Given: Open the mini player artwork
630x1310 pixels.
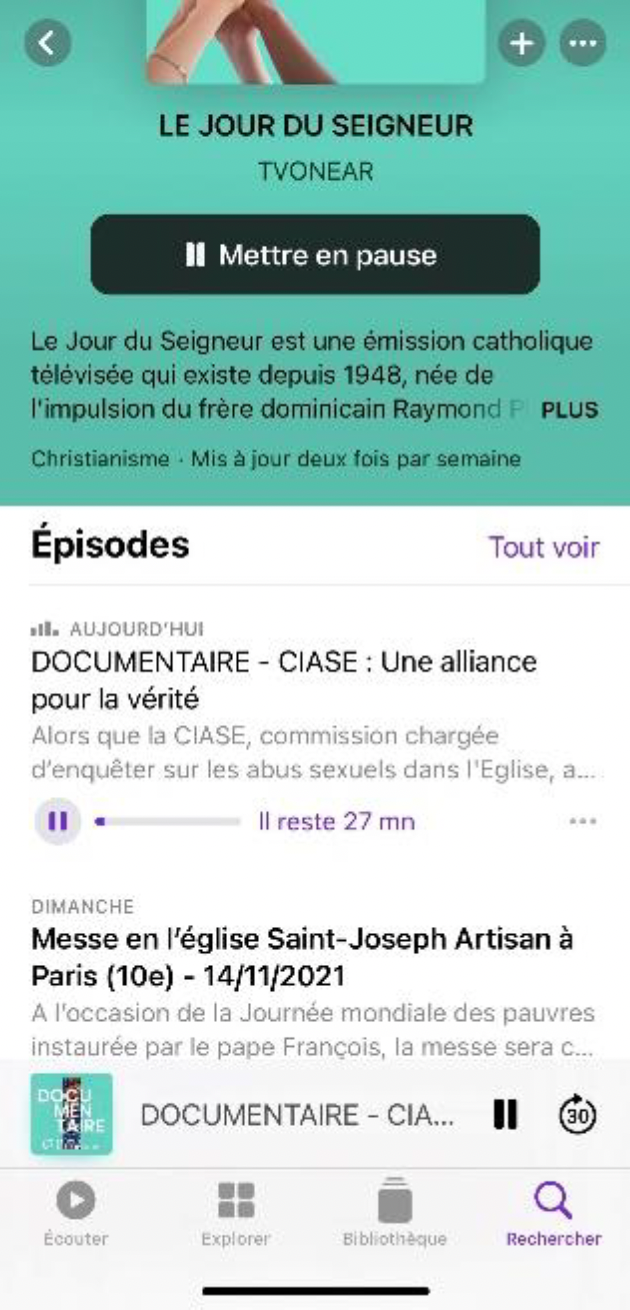Looking at the screenshot, I should [x=71, y=1114].
